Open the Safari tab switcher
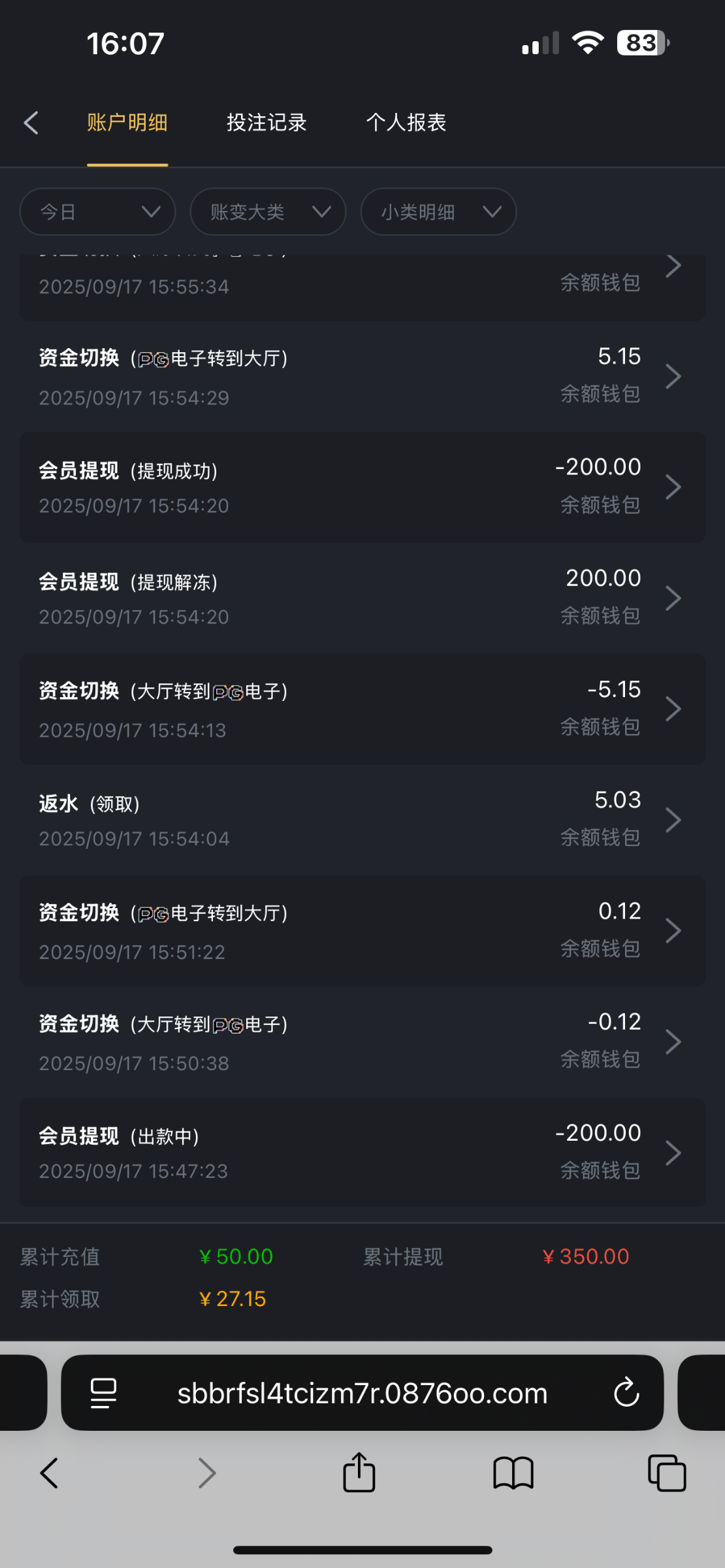725x1568 pixels. (x=666, y=1473)
